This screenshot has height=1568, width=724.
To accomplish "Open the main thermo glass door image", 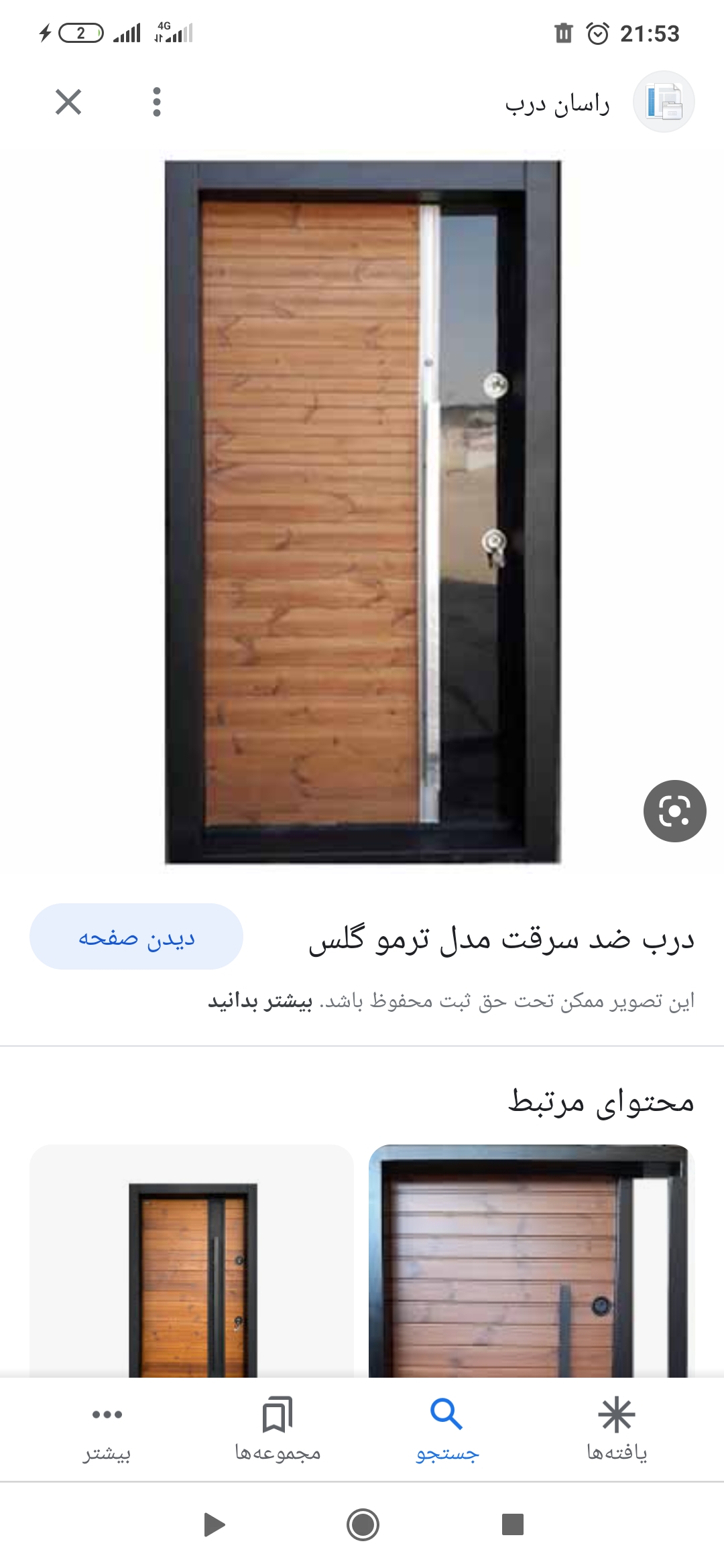I will click(362, 513).
